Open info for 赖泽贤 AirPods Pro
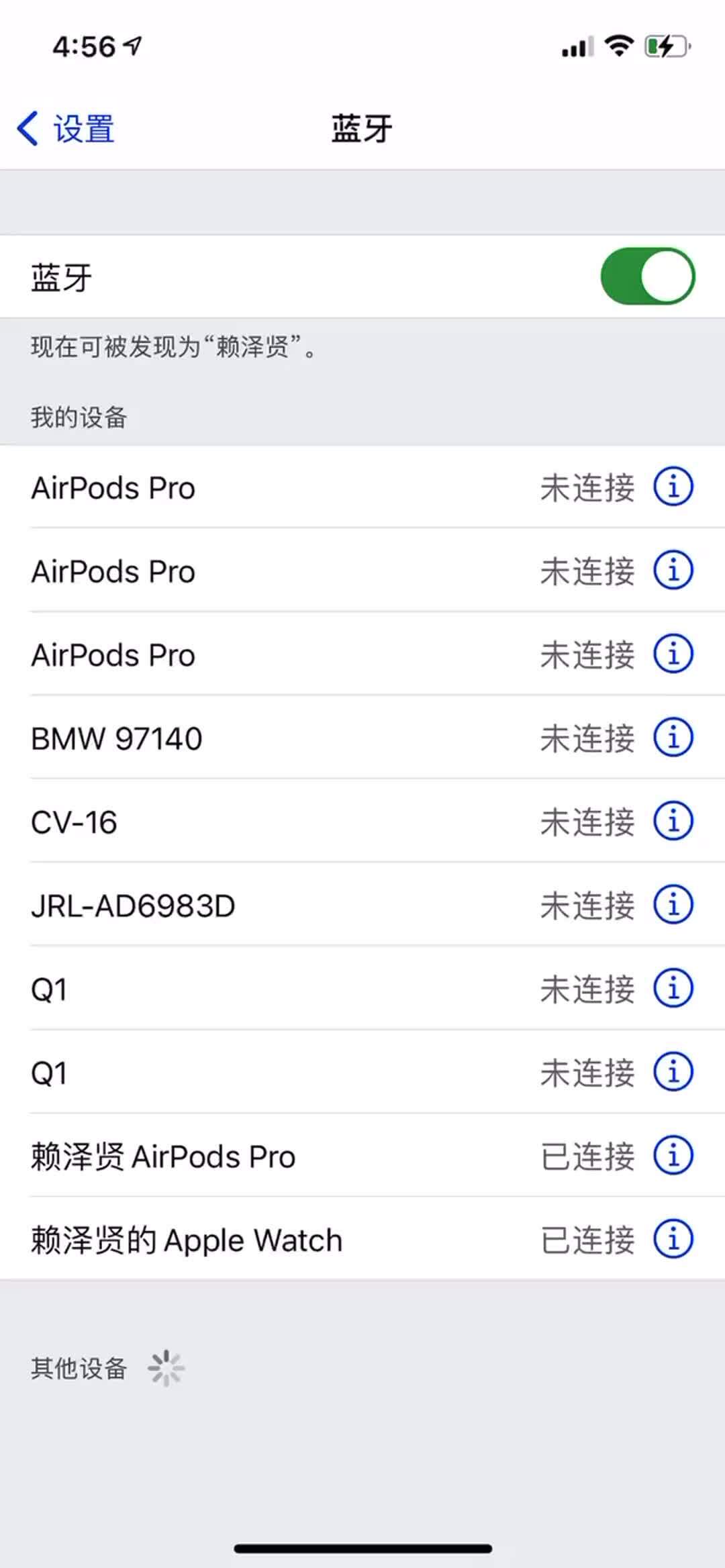This screenshot has width=725, height=1568. coord(673,1156)
